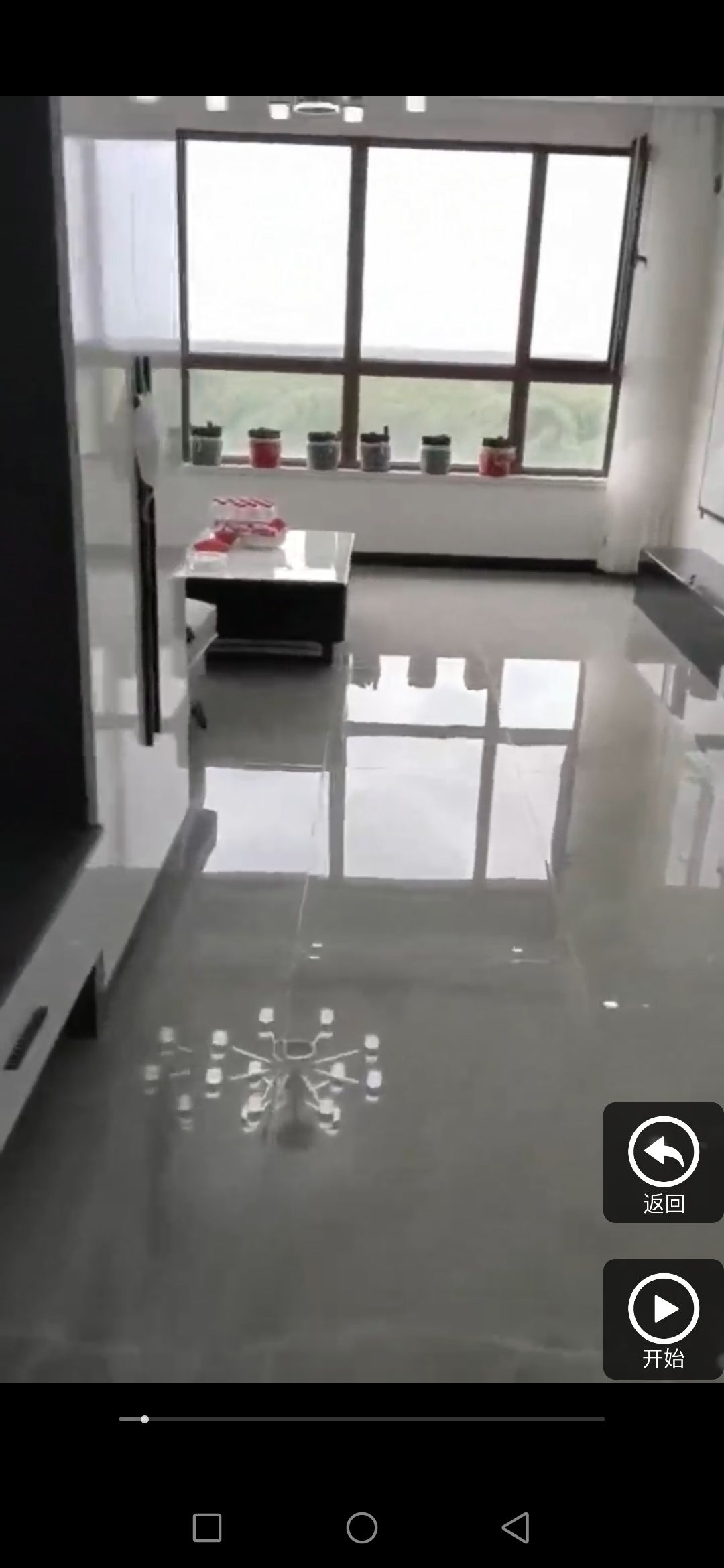Start playback with the 开始 button
The image size is (724, 1568).
663,1319
